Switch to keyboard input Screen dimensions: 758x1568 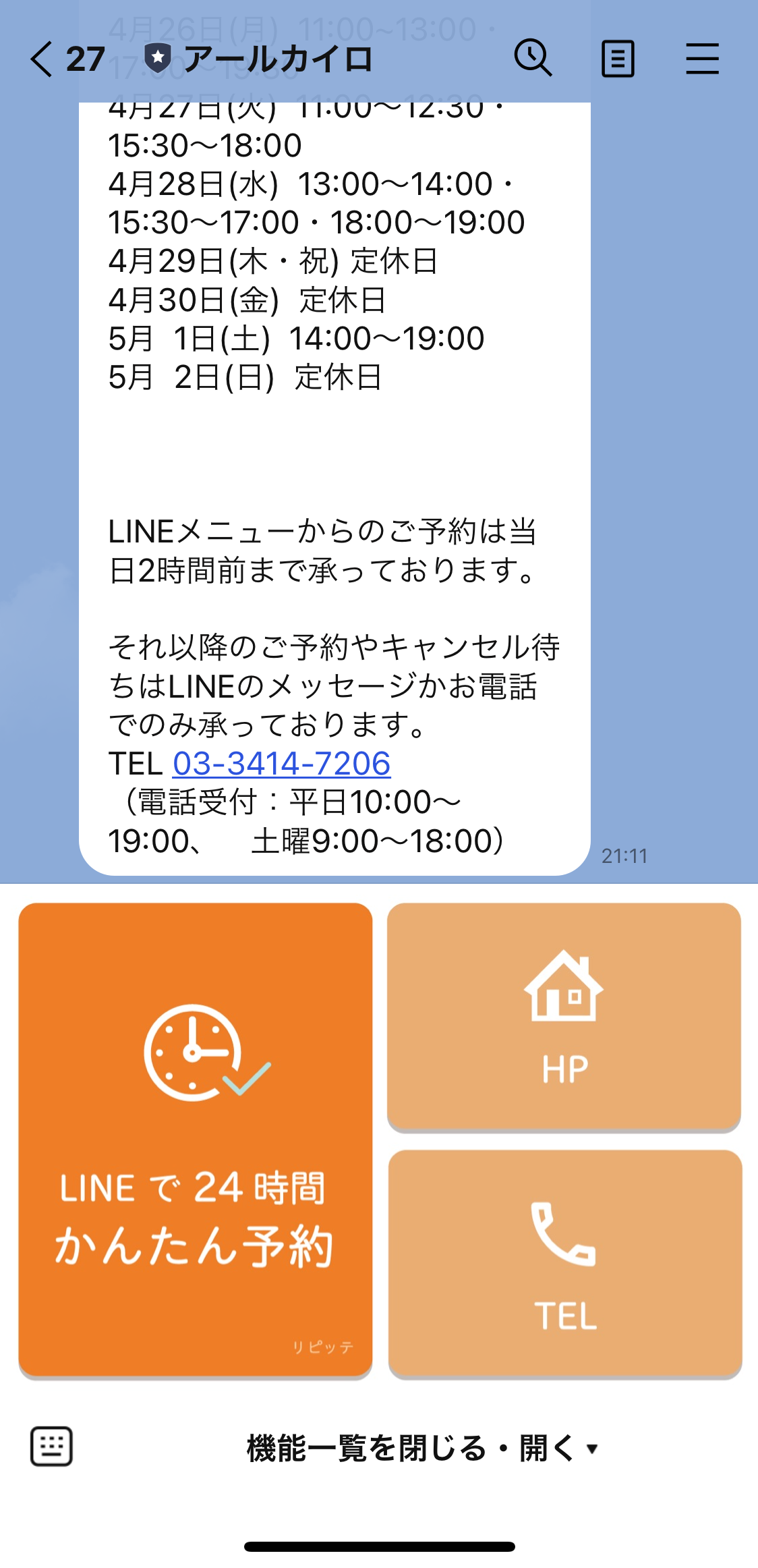click(51, 1447)
